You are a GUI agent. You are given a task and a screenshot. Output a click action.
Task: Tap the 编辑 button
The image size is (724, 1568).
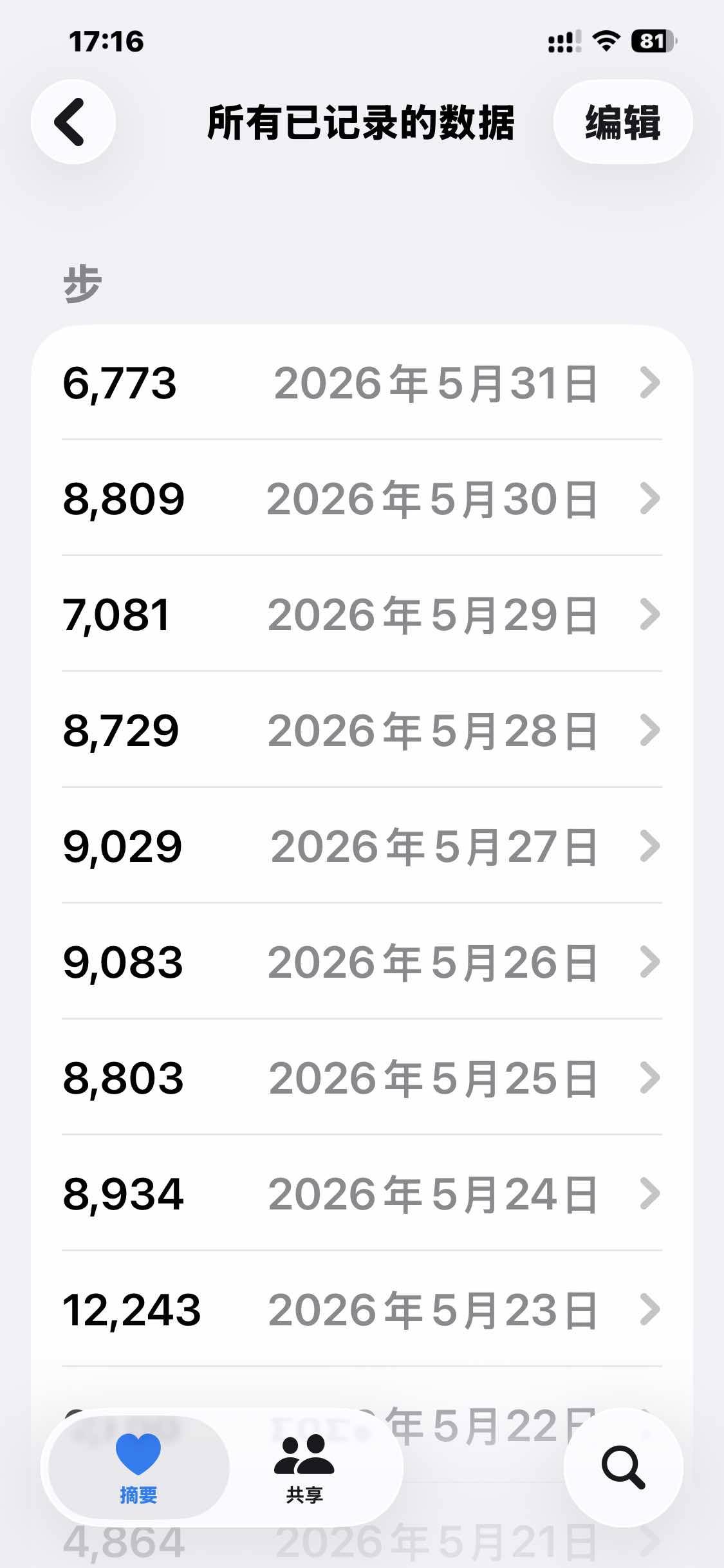(622, 122)
